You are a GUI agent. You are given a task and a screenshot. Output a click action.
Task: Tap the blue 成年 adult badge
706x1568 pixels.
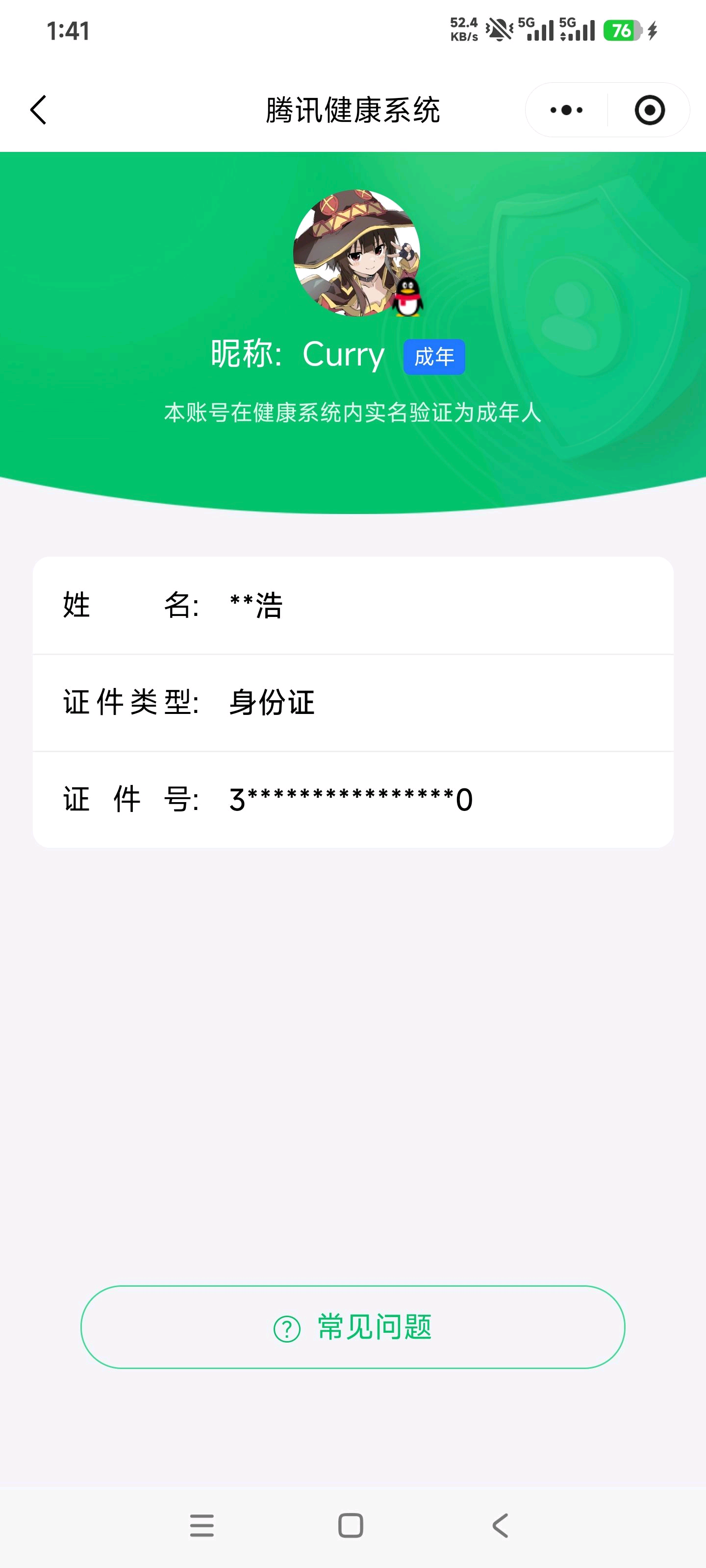point(434,358)
